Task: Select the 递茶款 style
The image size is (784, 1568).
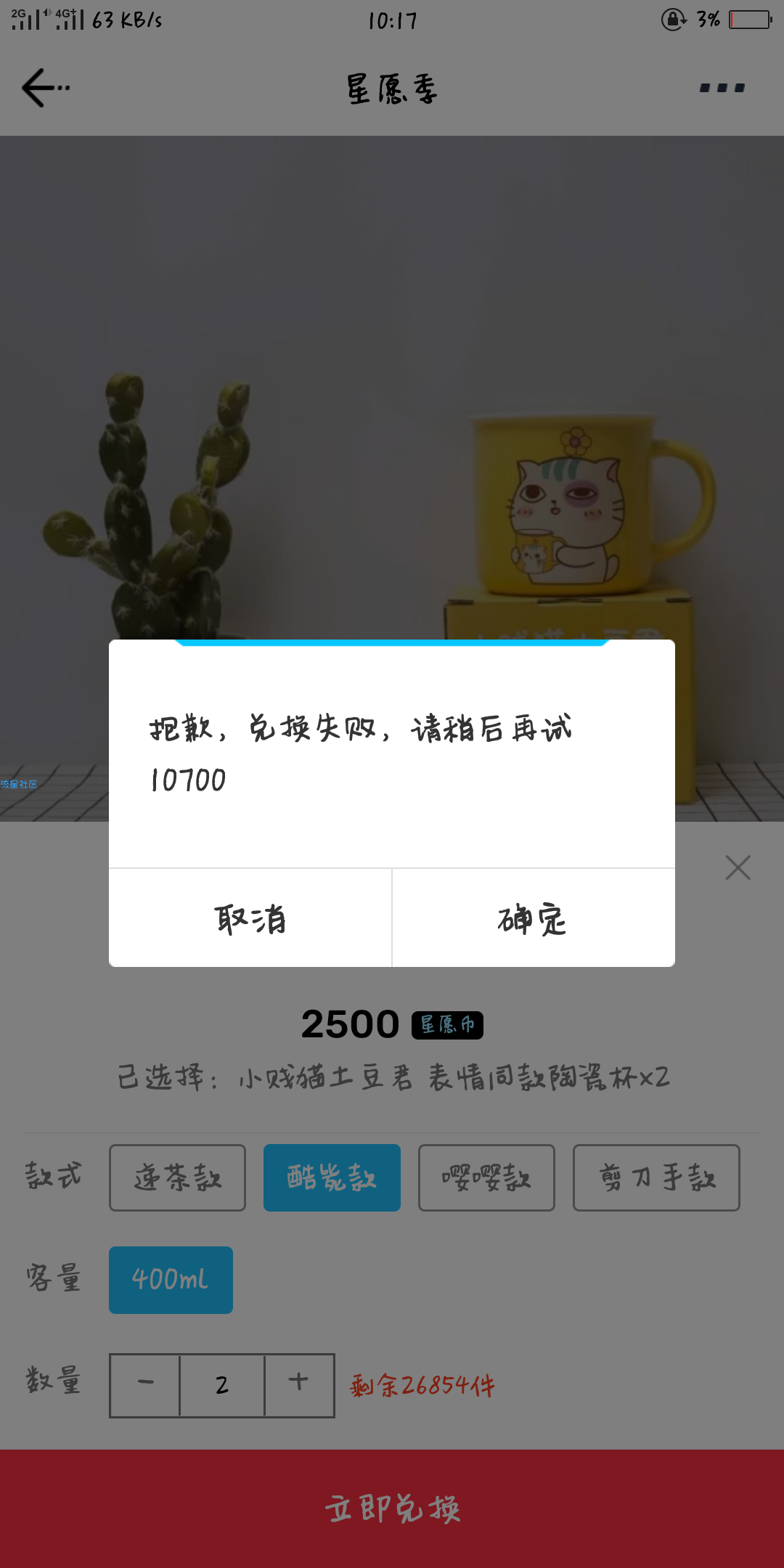Action: coord(177,1177)
